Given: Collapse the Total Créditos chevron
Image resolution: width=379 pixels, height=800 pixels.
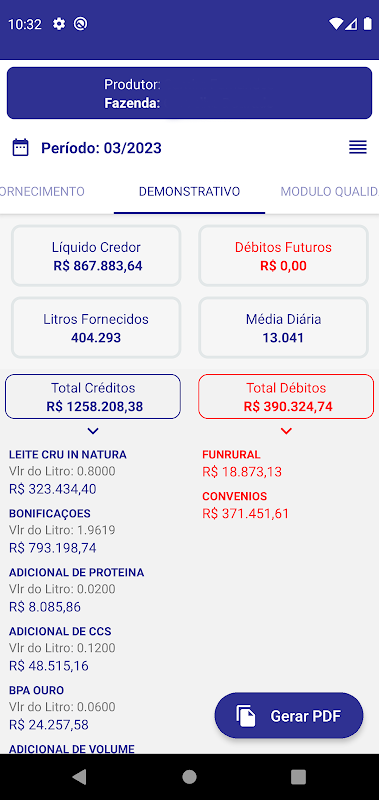Looking at the screenshot, I should [93, 431].
